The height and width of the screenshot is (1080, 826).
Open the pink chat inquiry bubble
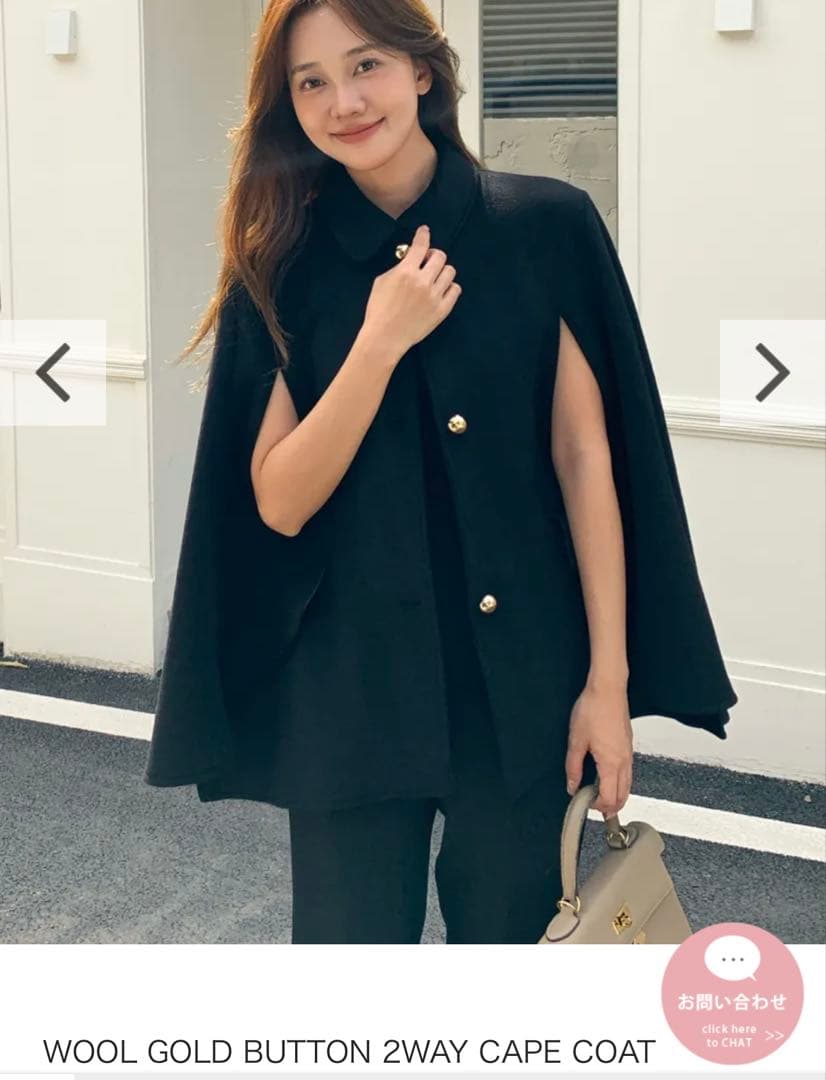(732, 996)
